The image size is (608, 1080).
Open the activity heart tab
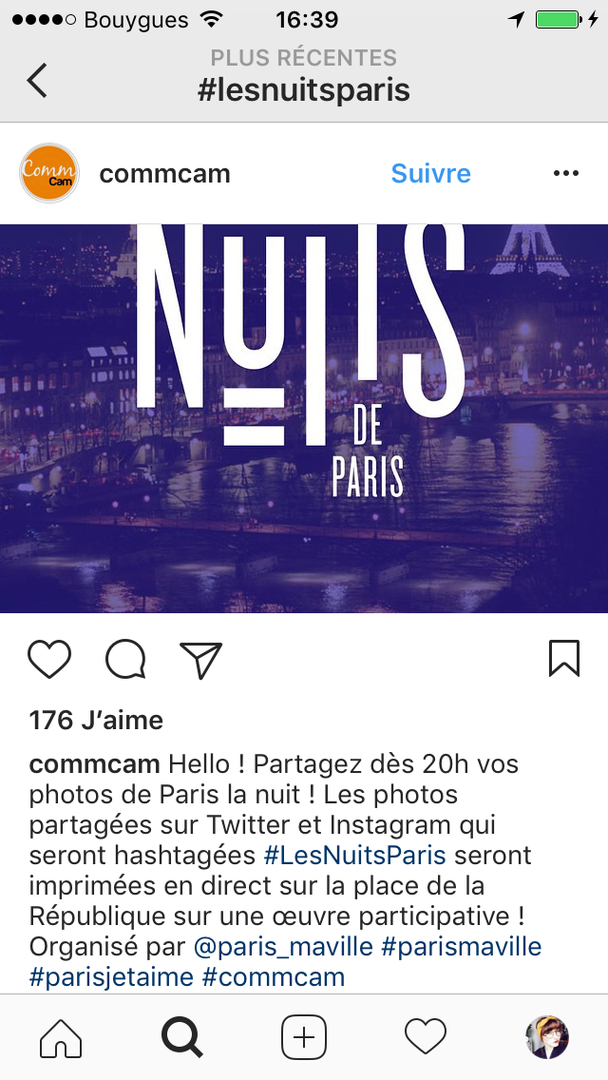coord(425,1039)
